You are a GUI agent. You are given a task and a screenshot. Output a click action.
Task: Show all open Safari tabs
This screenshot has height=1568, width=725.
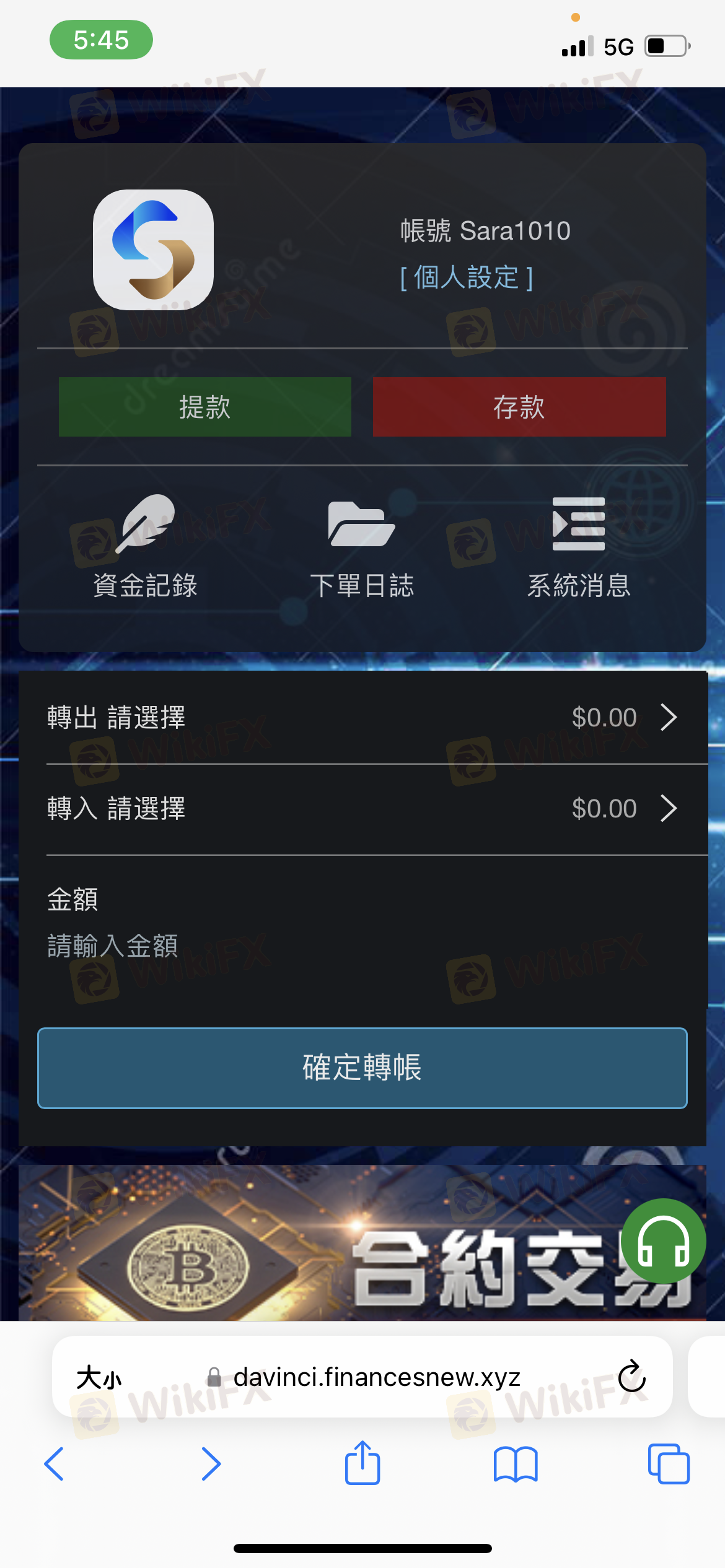coord(669,1464)
